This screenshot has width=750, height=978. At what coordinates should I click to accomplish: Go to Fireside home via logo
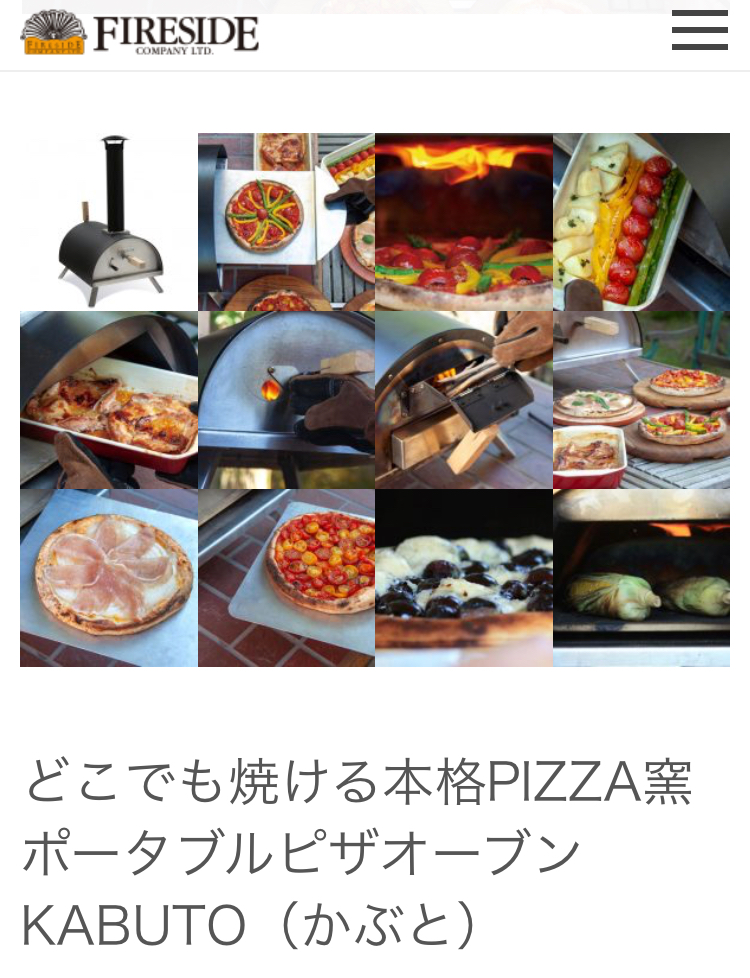[x=139, y=33]
